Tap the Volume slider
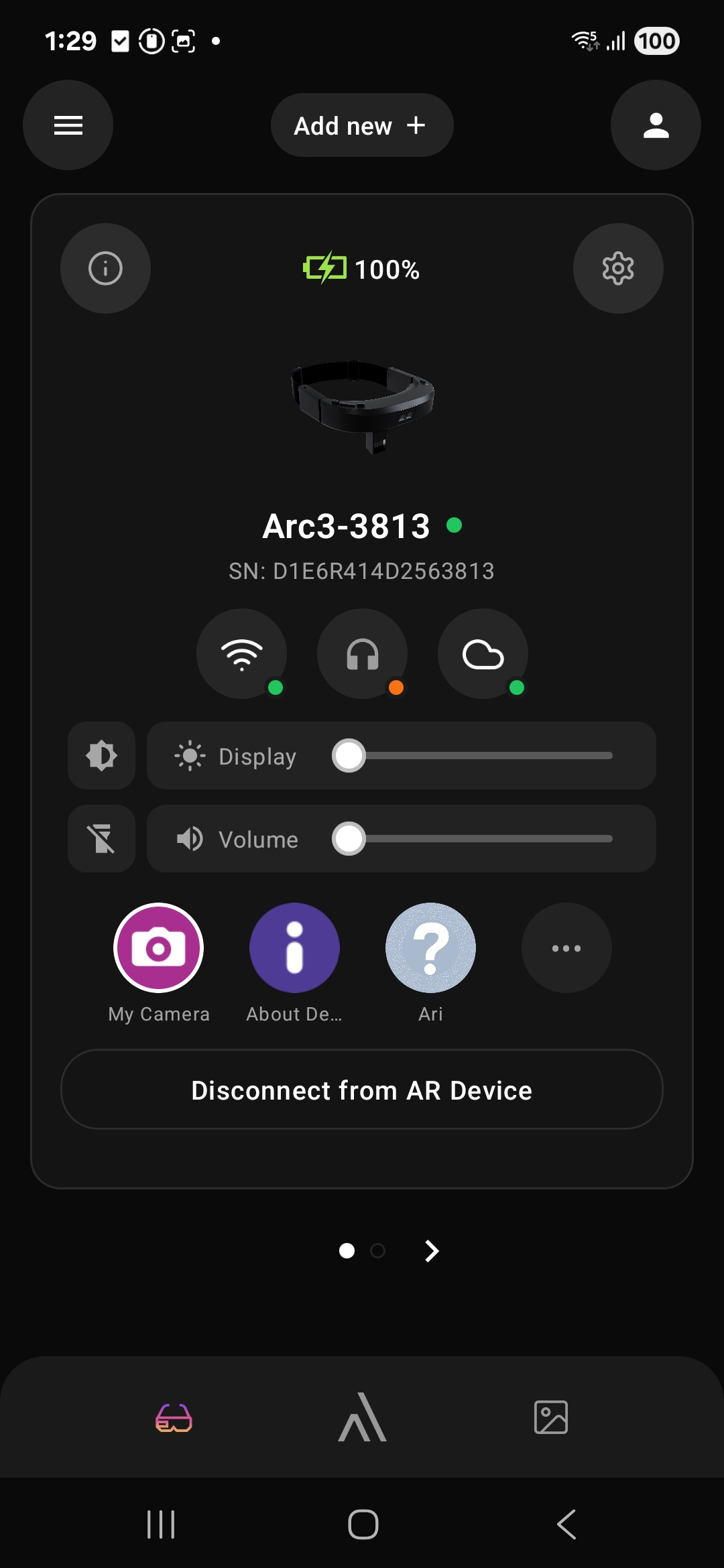 click(472, 839)
